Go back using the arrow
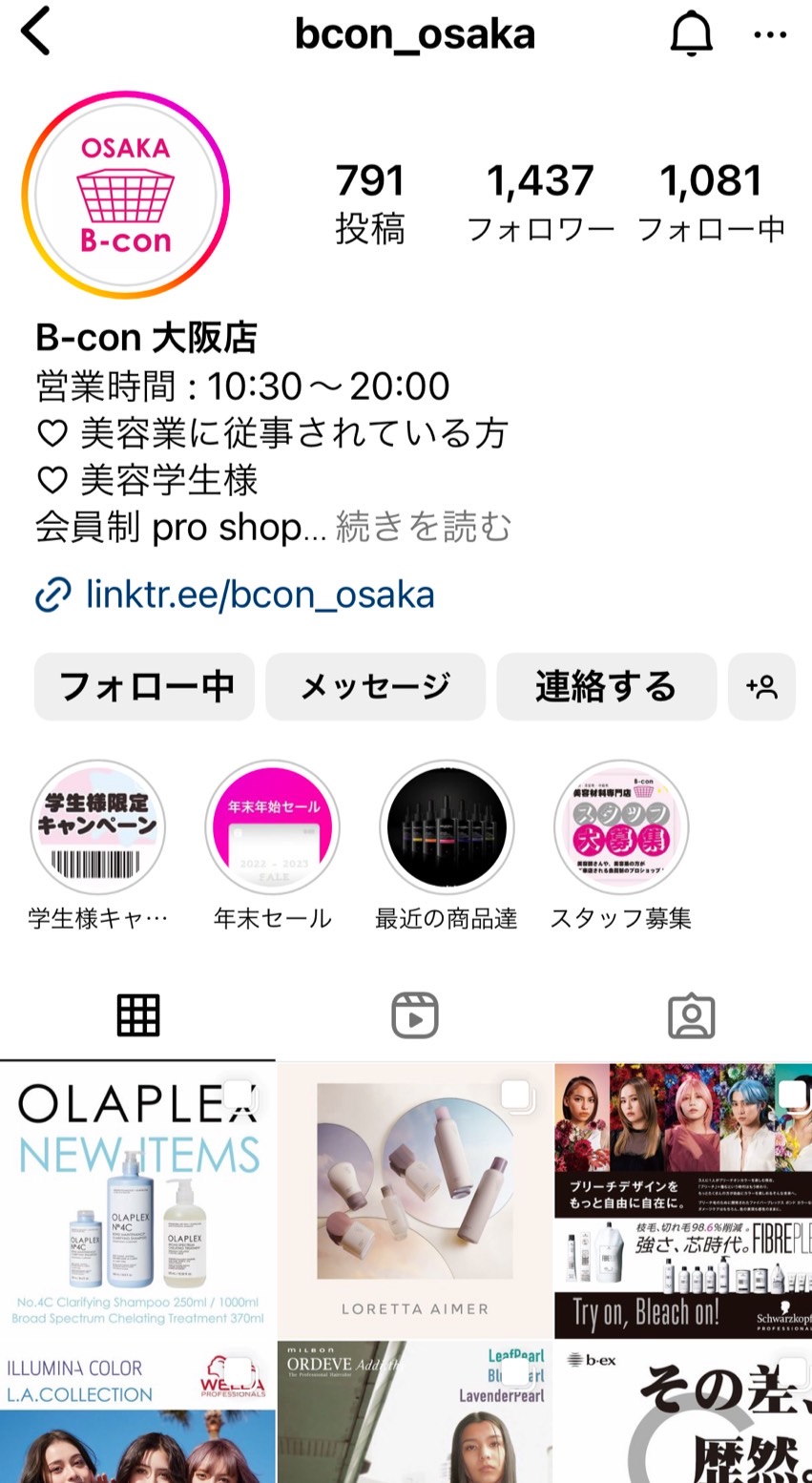The image size is (812, 1483). pyautogui.click(x=36, y=34)
